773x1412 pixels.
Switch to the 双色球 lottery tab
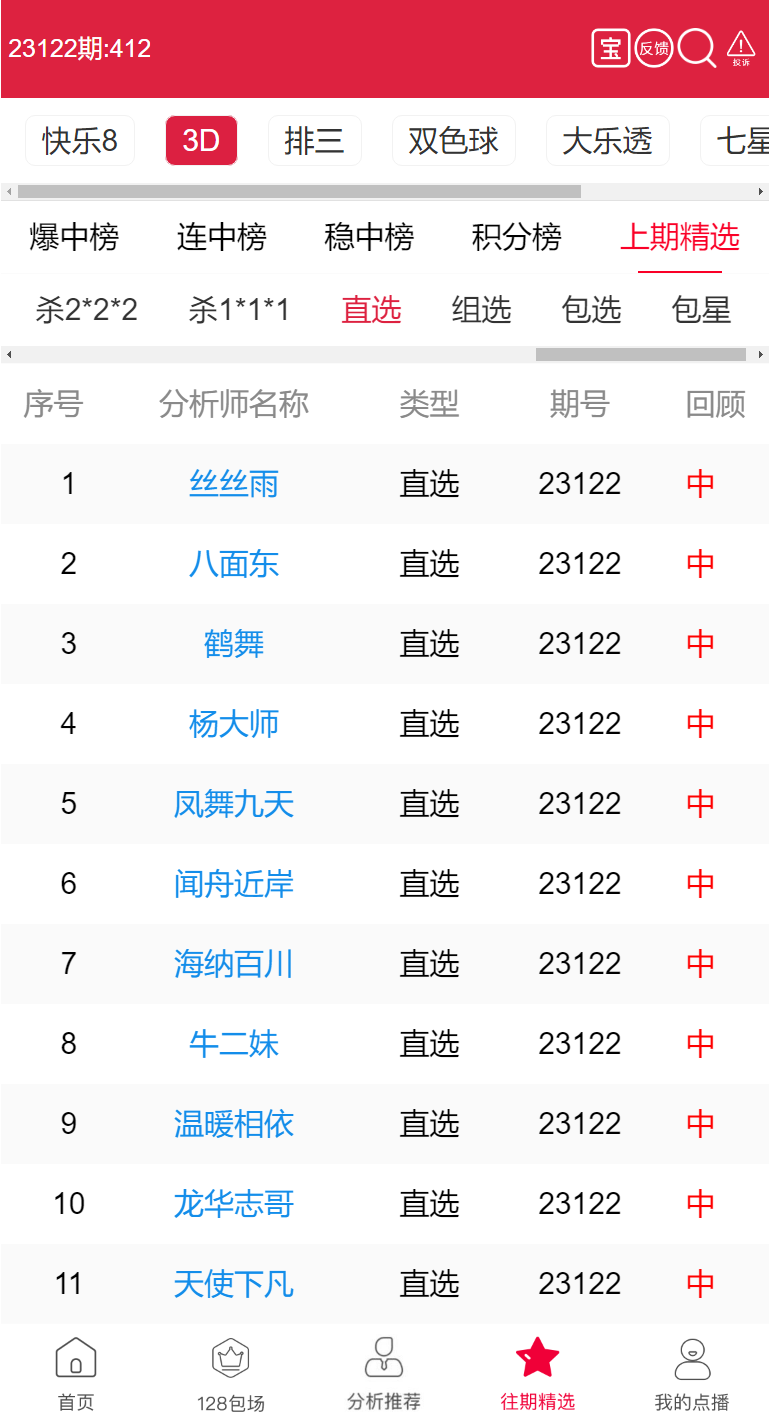(x=453, y=141)
